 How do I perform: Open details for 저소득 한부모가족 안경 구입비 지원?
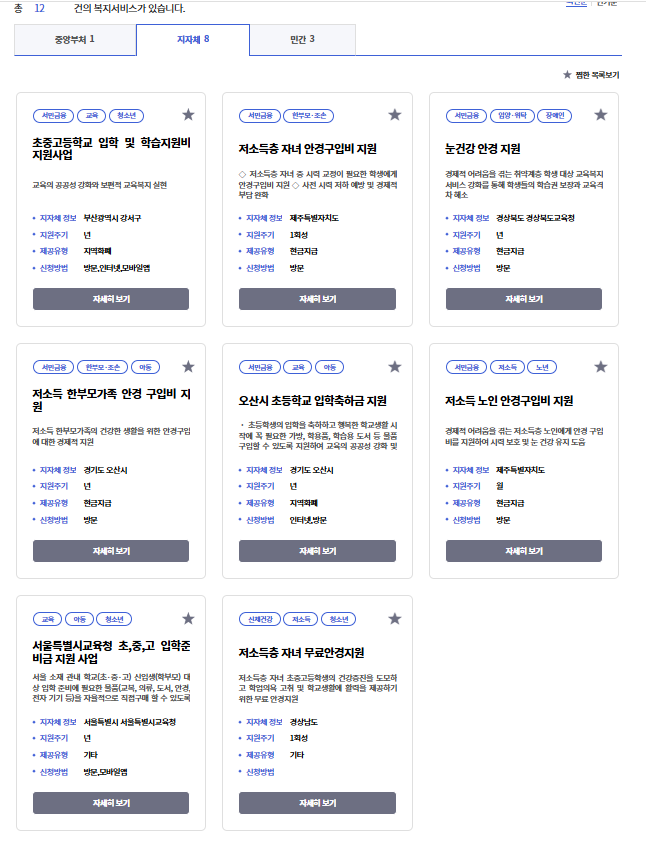111,551
